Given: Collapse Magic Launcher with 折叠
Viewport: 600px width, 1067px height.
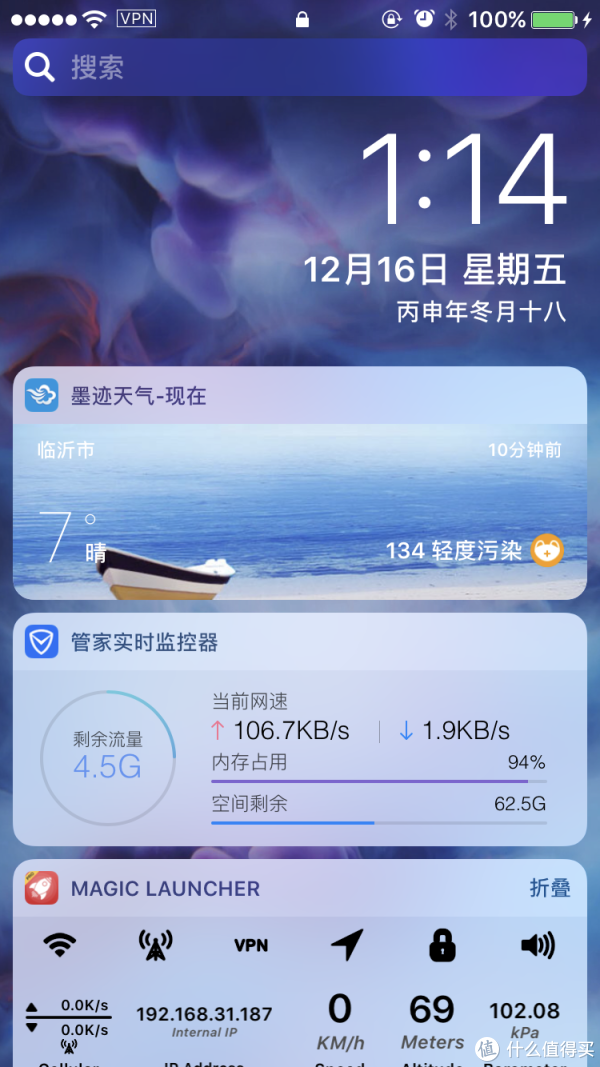Looking at the screenshot, I should coord(549,888).
